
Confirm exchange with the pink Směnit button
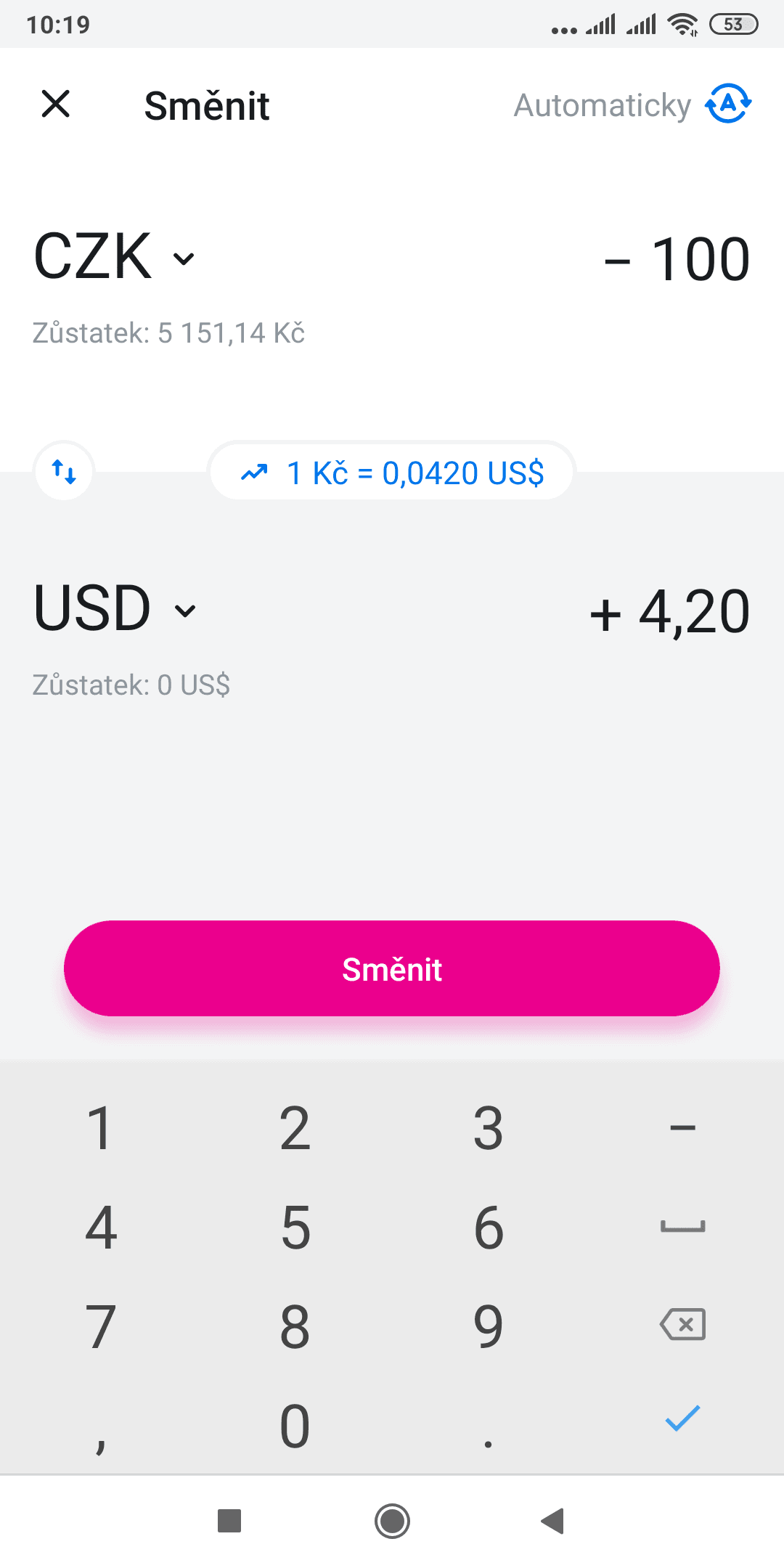(392, 968)
